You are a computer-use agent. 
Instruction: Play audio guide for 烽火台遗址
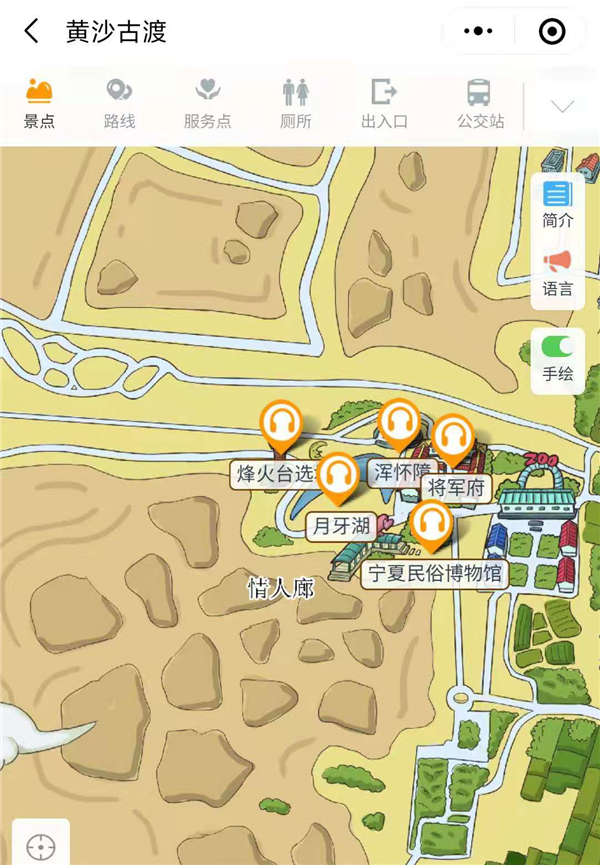(x=281, y=425)
